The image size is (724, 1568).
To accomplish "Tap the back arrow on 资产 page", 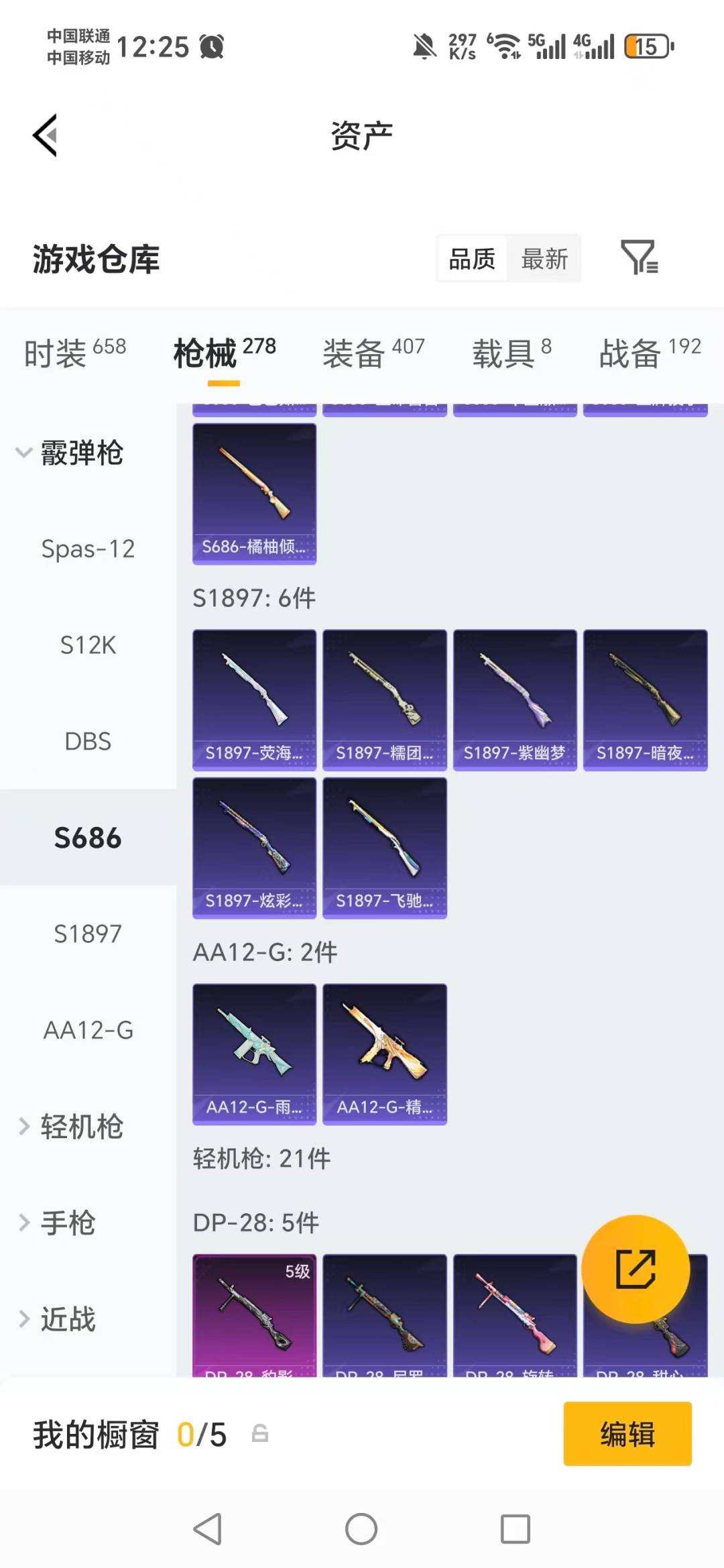I will [44, 133].
